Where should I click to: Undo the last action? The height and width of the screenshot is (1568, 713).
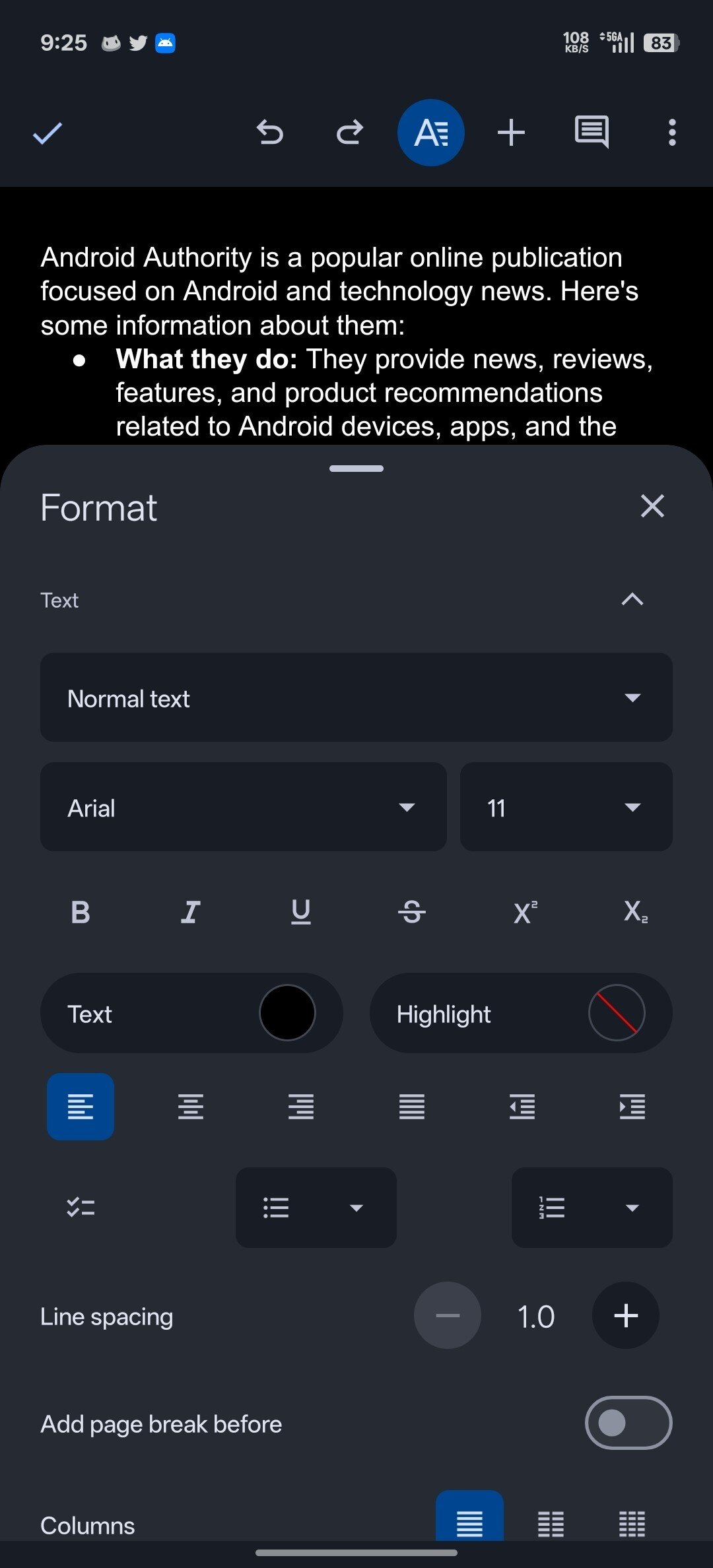pyautogui.click(x=269, y=133)
